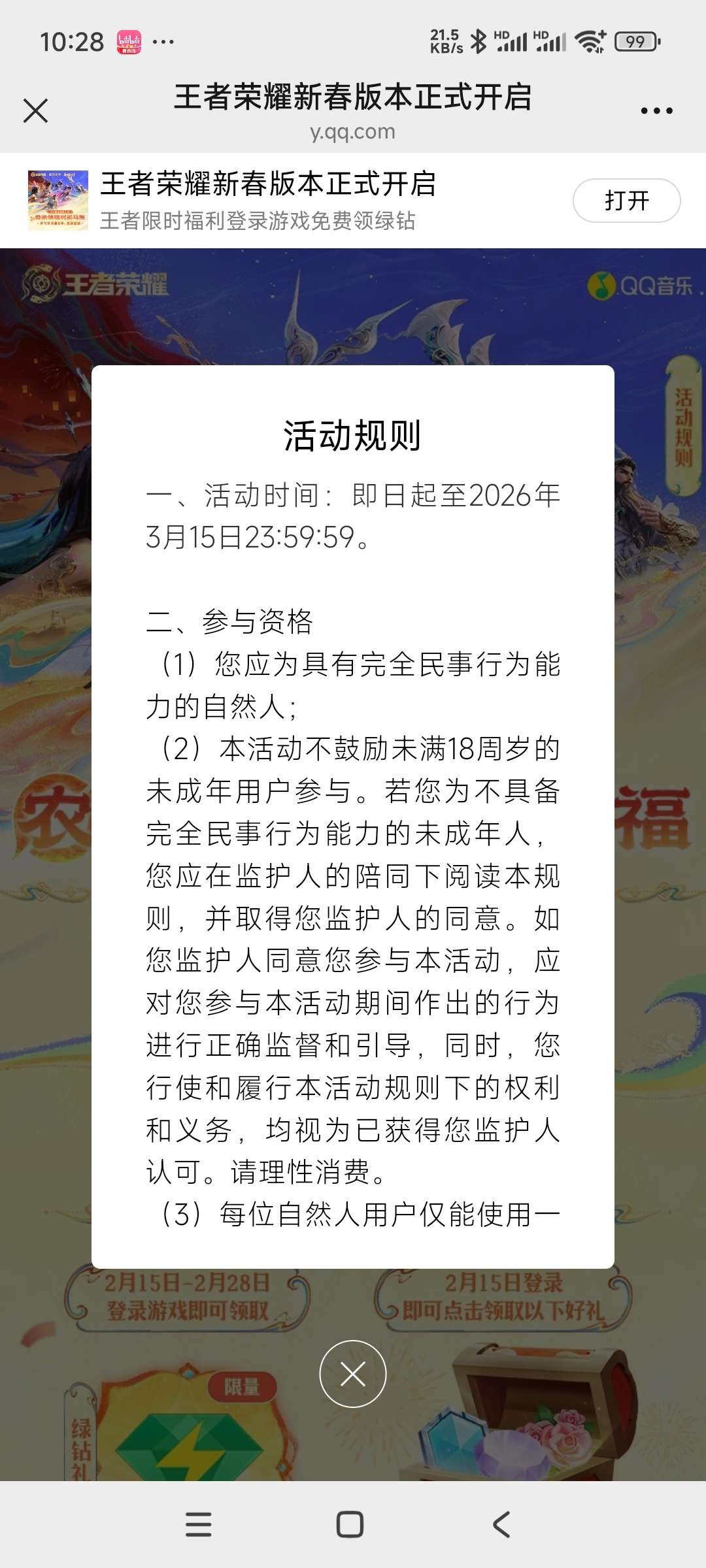Tap the 打开 button to open the app
The width and height of the screenshot is (706, 1568).
(x=627, y=201)
